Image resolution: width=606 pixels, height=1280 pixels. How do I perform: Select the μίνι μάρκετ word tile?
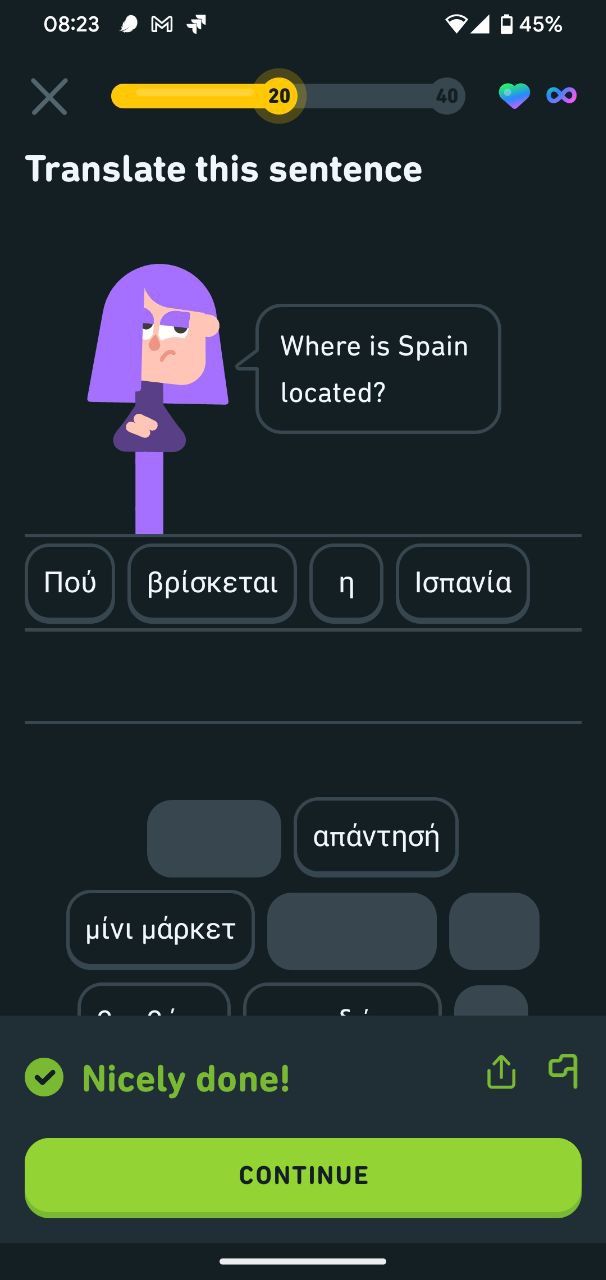pos(160,929)
